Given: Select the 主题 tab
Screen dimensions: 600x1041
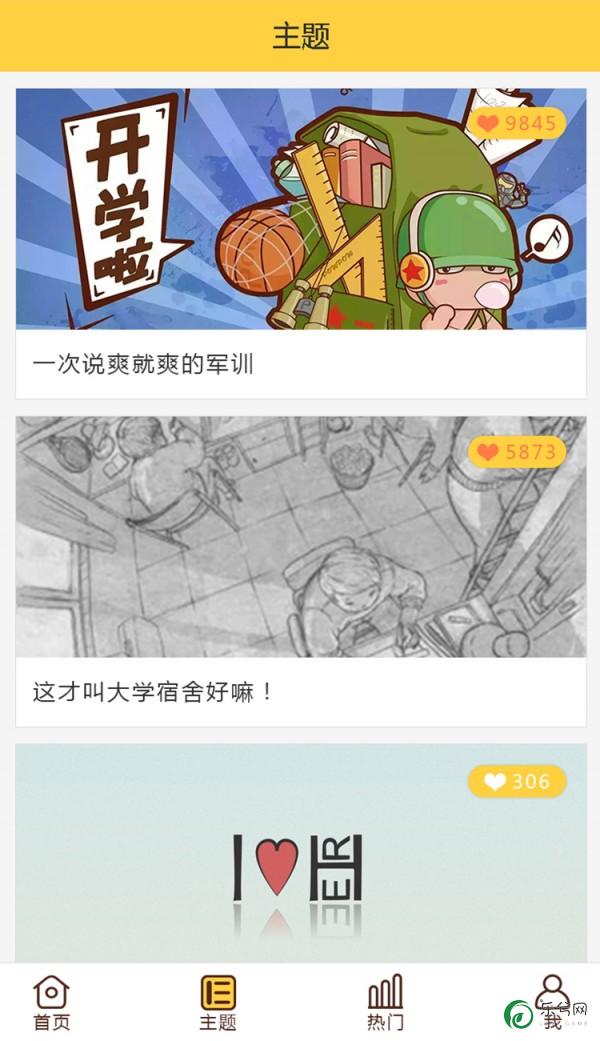Looking at the screenshot, I should point(218,1002).
